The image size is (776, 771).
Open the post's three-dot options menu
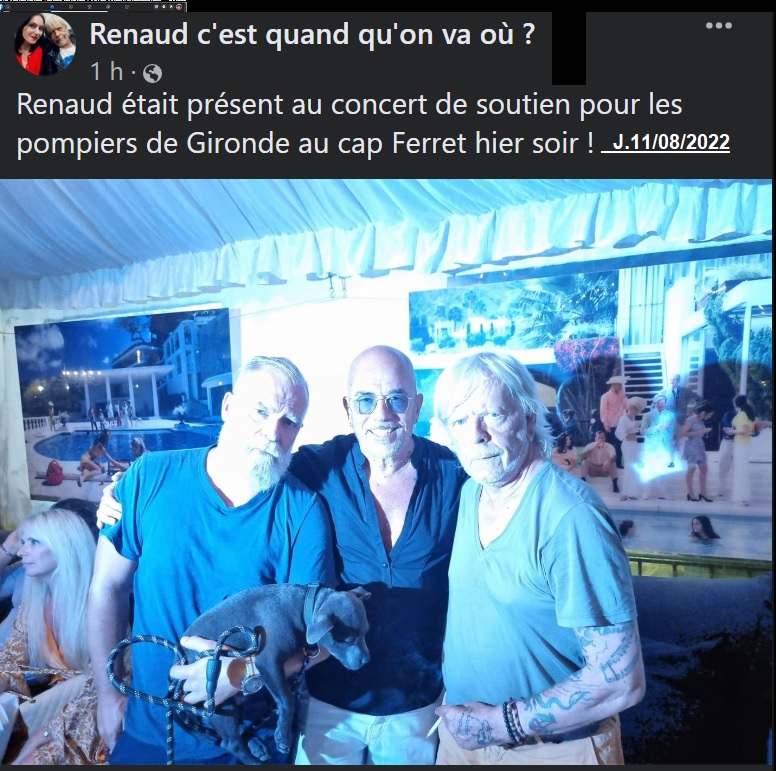[x=718, y=26]
